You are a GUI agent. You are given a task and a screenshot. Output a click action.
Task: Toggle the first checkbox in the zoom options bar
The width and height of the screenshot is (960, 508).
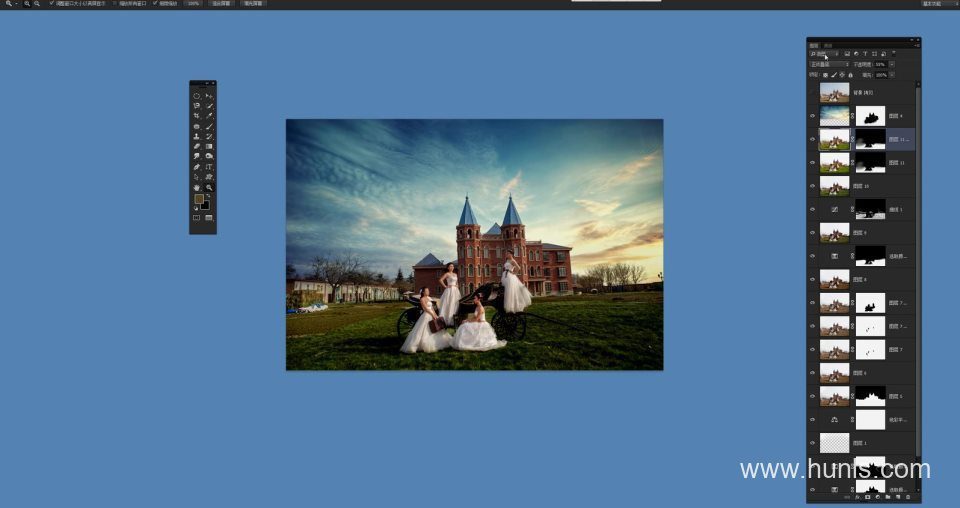click(x=52, y=4)
